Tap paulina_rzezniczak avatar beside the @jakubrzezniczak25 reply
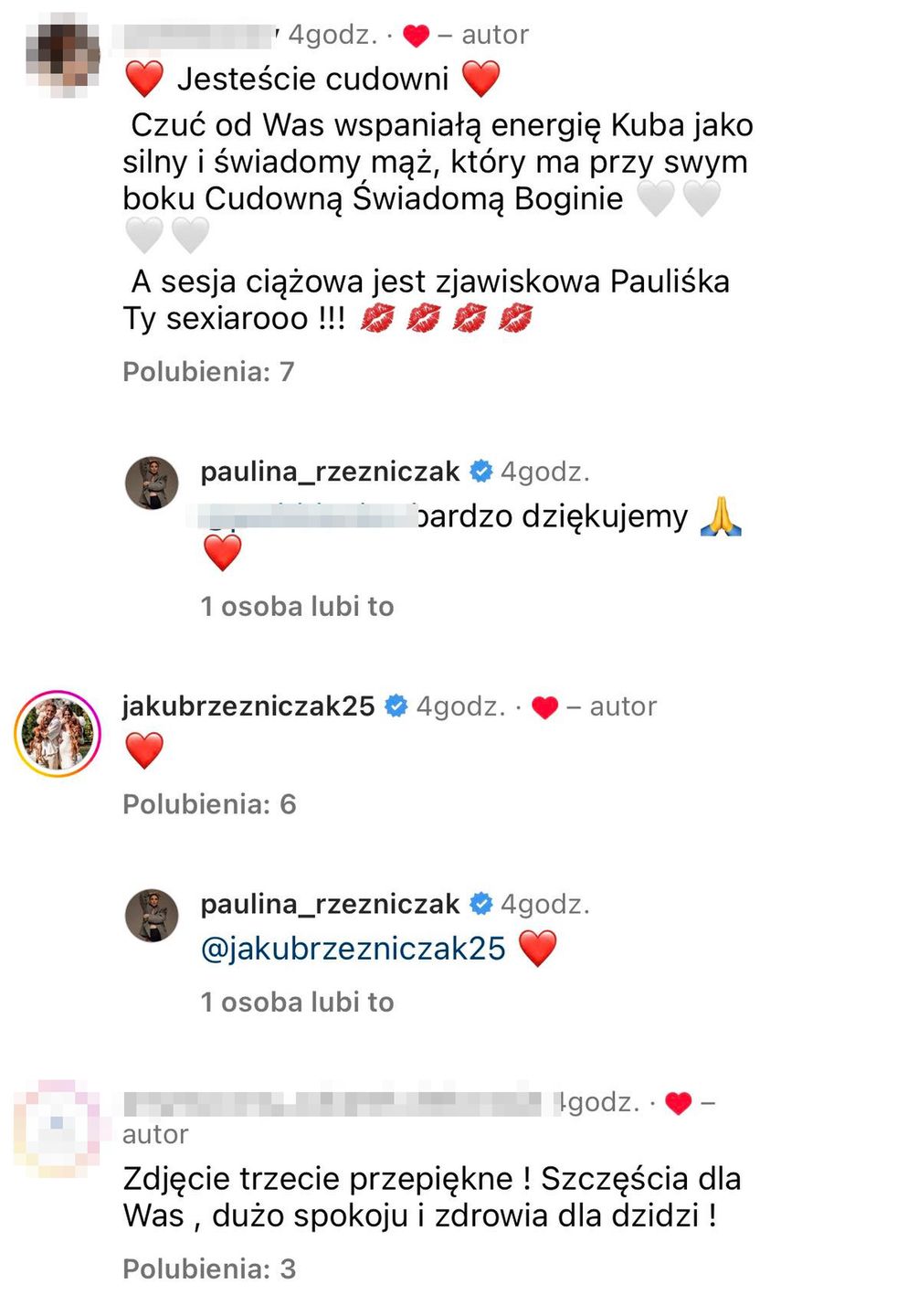The width and height of the screenshot is (897, 1316). coord(152,915)
